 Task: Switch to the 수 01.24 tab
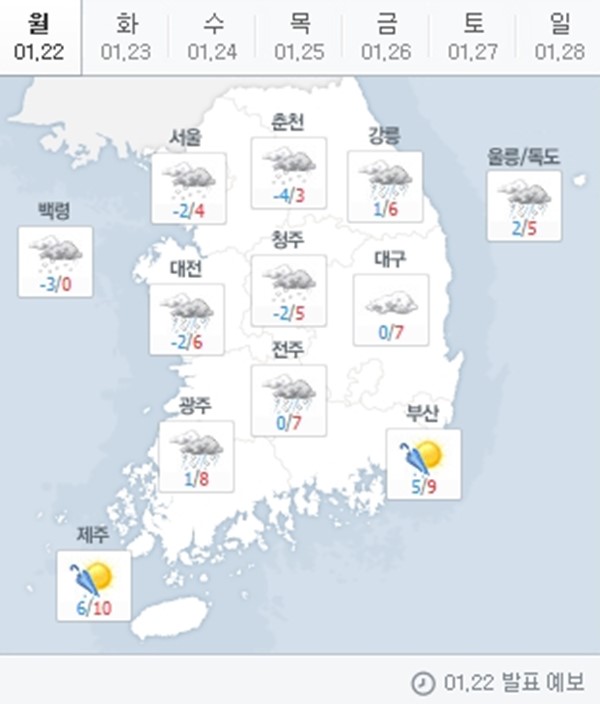tap(212, 37)
